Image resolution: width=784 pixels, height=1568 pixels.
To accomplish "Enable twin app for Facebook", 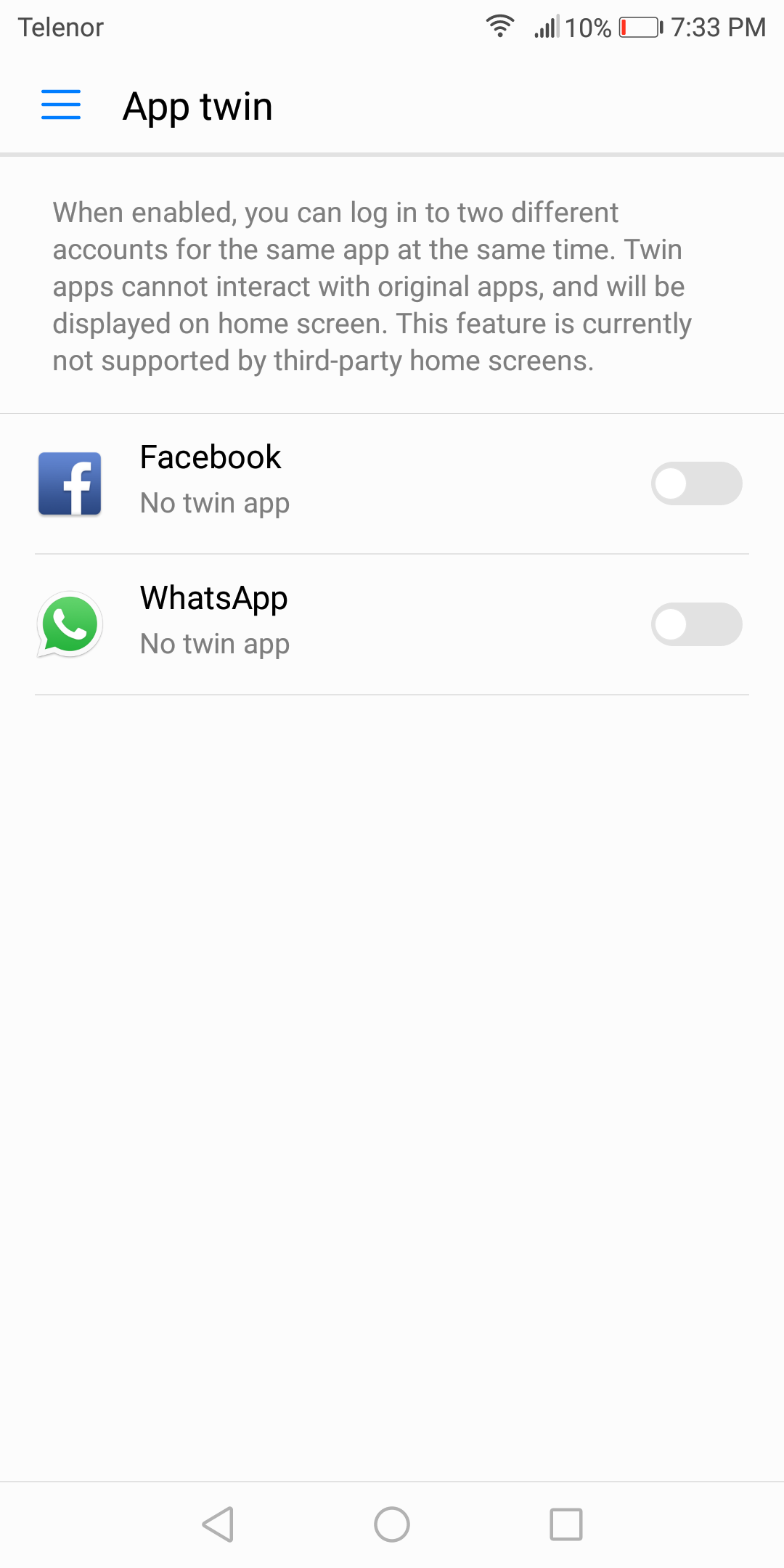I will point(696,483).
